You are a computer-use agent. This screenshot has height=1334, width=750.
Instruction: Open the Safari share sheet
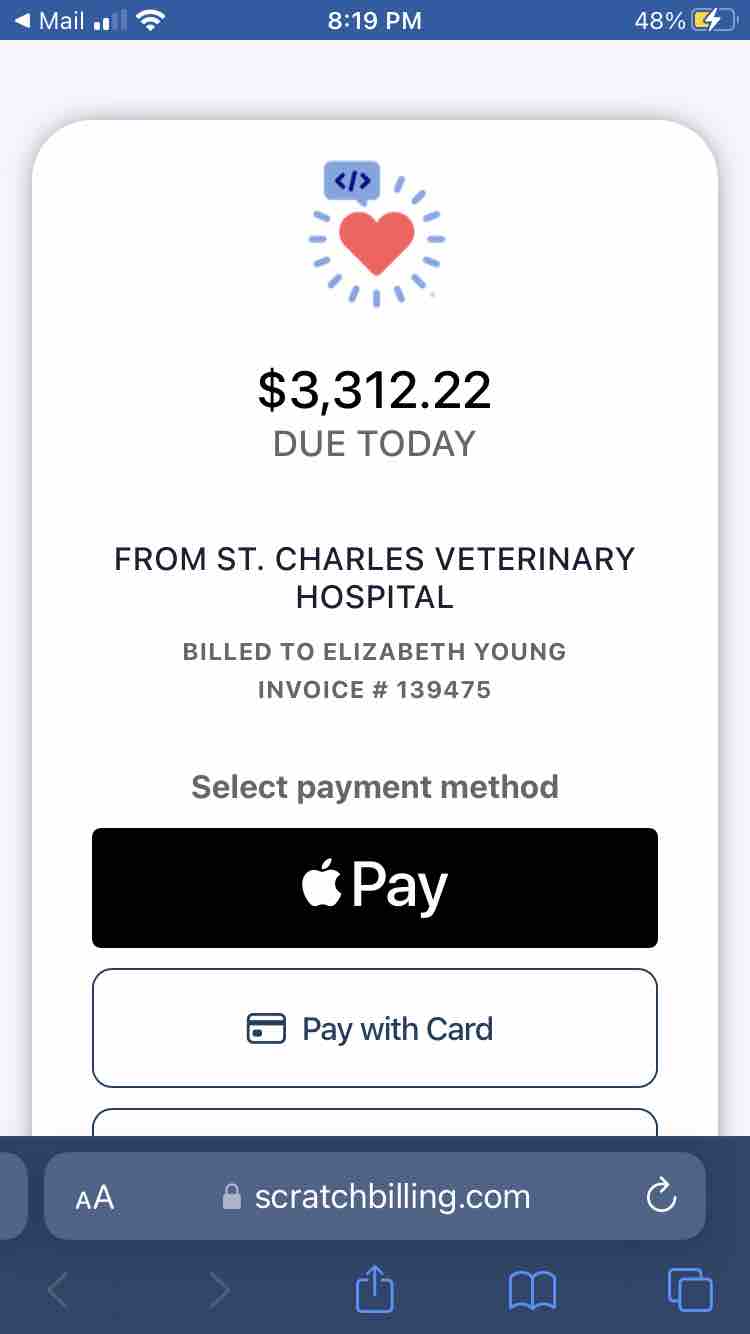[x=375, y=1289]
